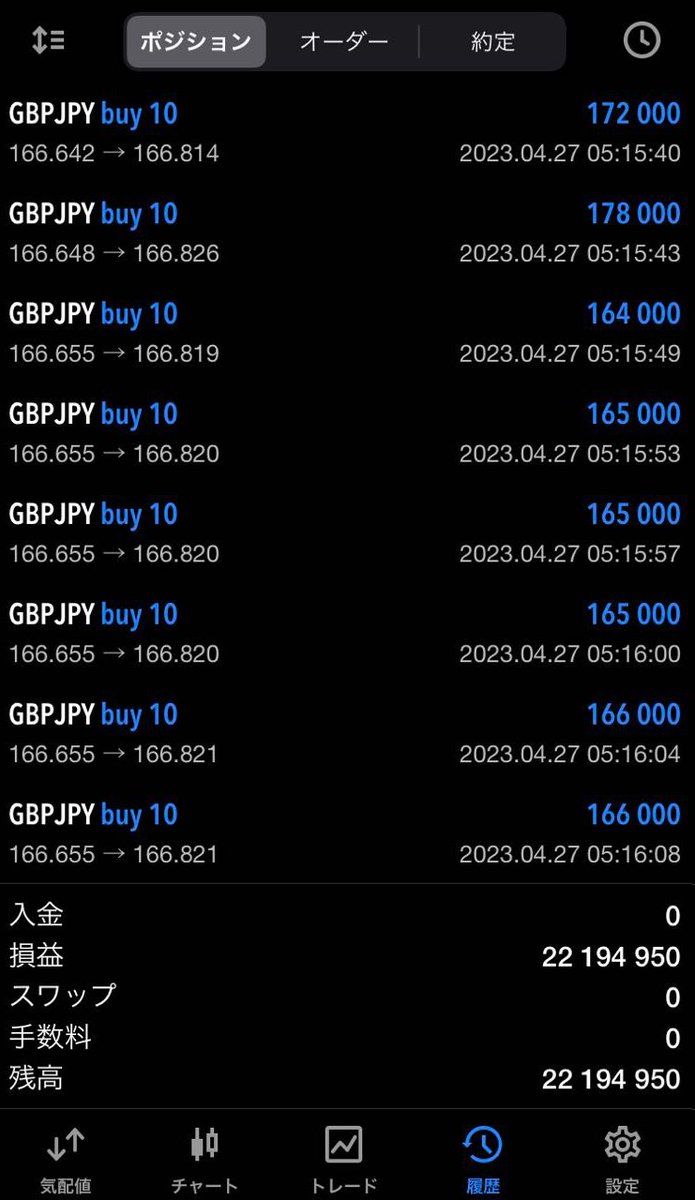Image resolution: width=695 pixels, height=1200 pixels.
Task: Switch to the オーダー segment
Action: click(x=344, y=41)
